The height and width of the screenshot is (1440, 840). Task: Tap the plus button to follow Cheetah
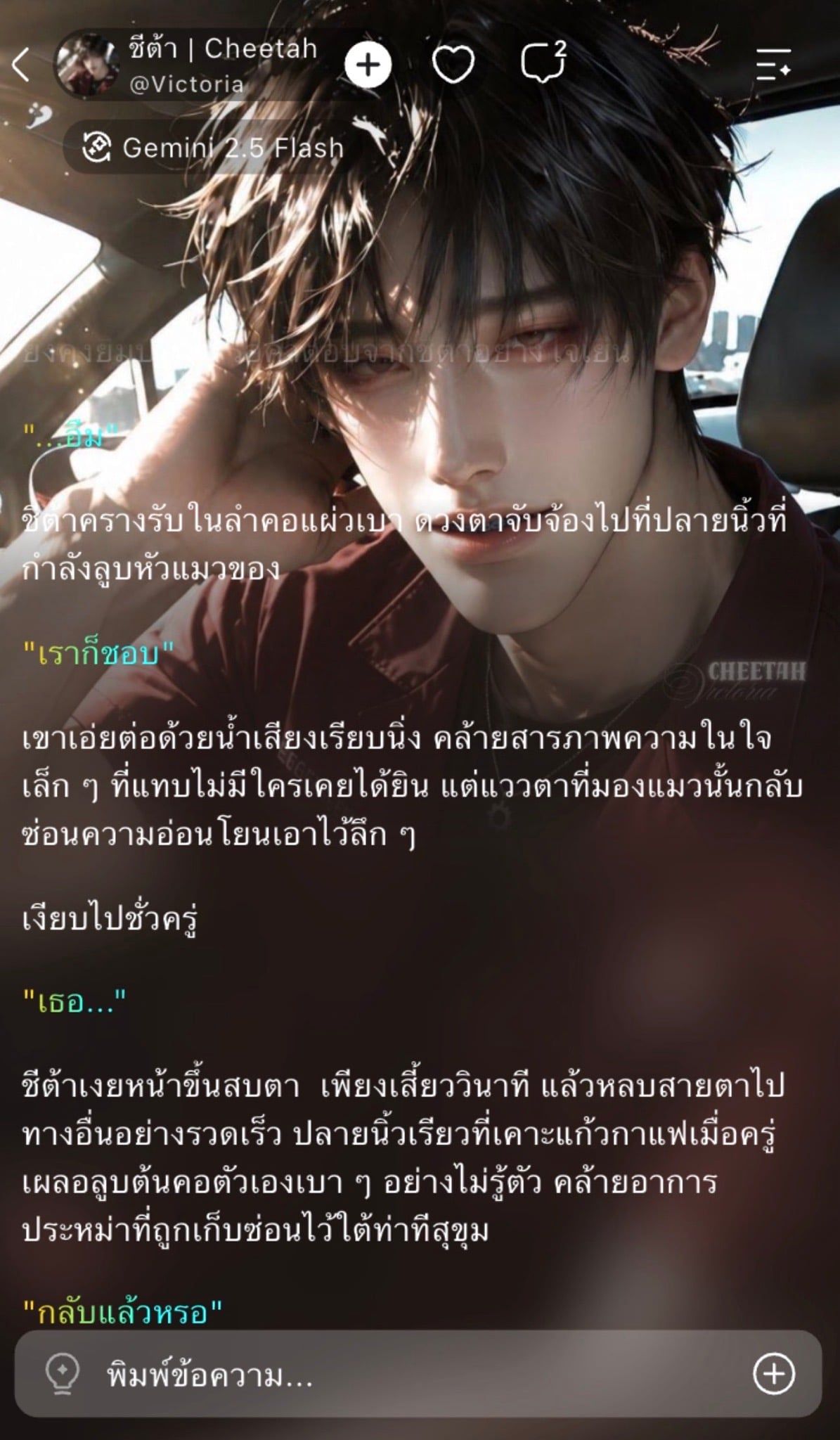point(368,65)
